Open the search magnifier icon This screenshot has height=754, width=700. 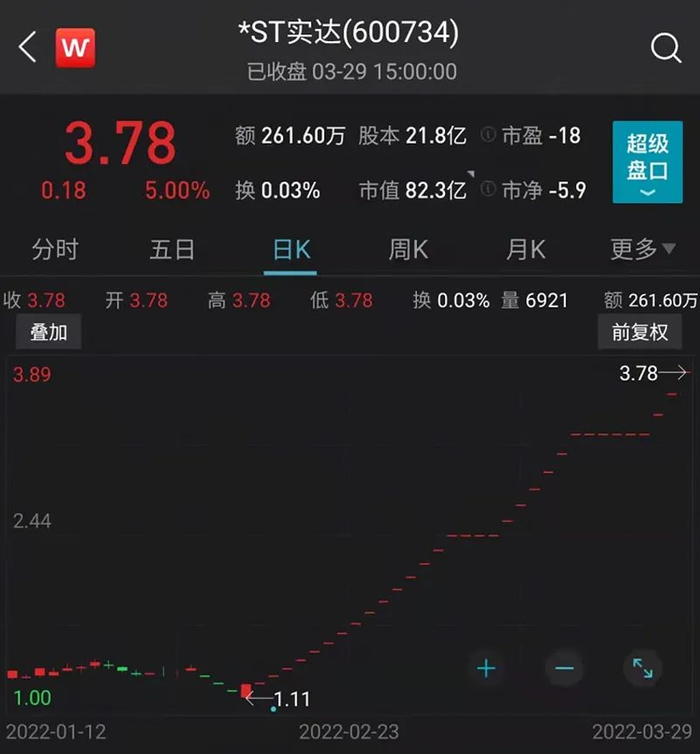[x=665, y=47]
